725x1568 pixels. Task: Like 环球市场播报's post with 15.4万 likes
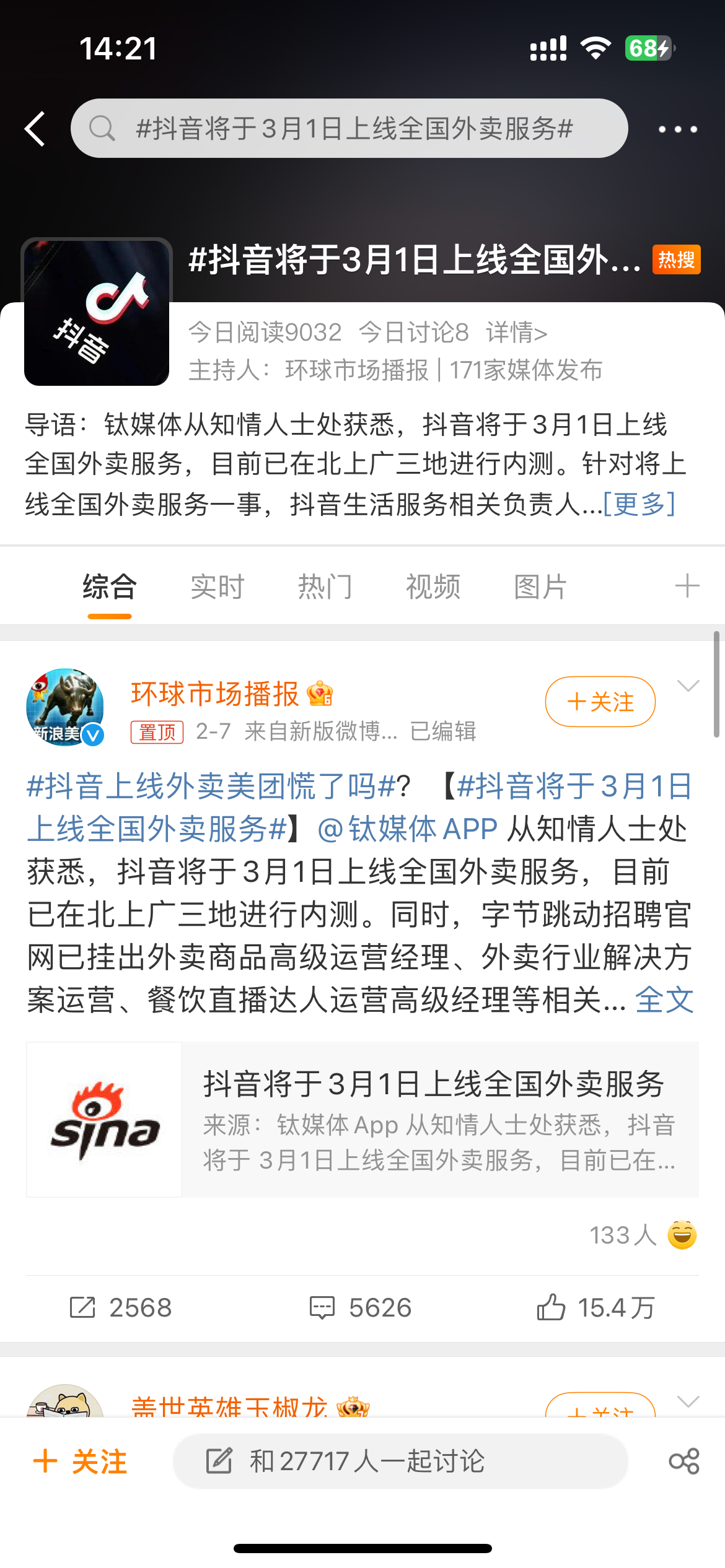tap(595, 1308)
